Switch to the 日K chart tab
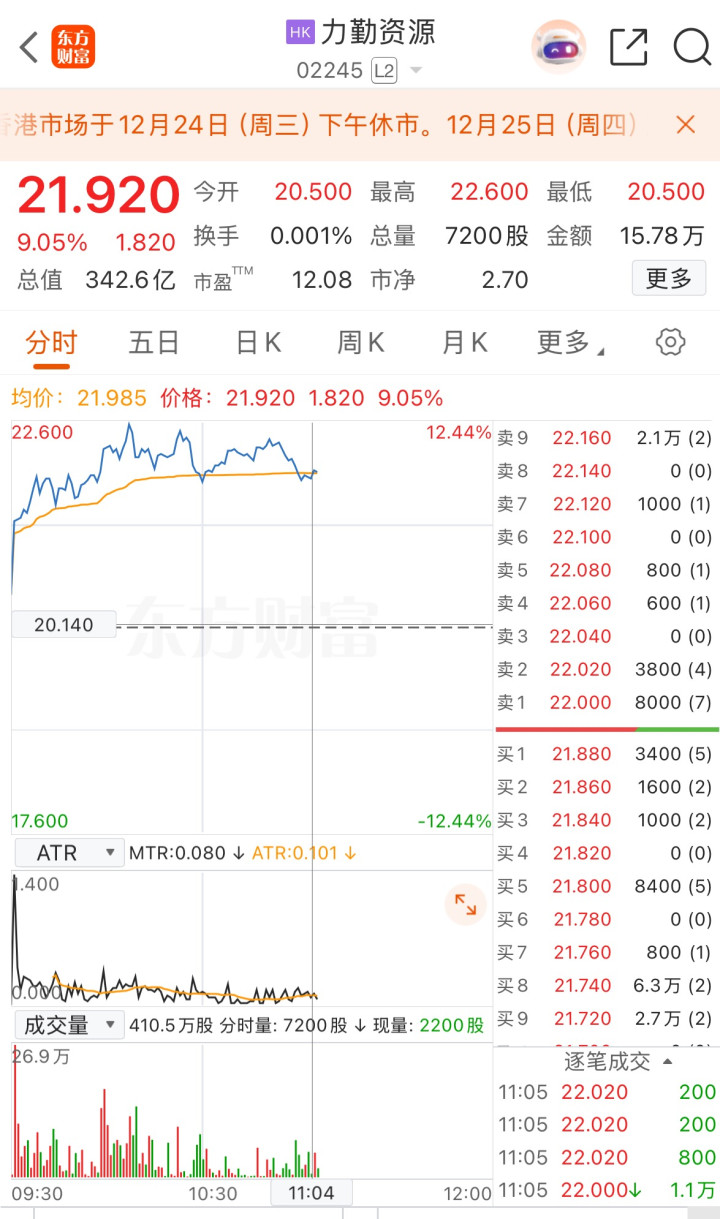 click(258, 343)
